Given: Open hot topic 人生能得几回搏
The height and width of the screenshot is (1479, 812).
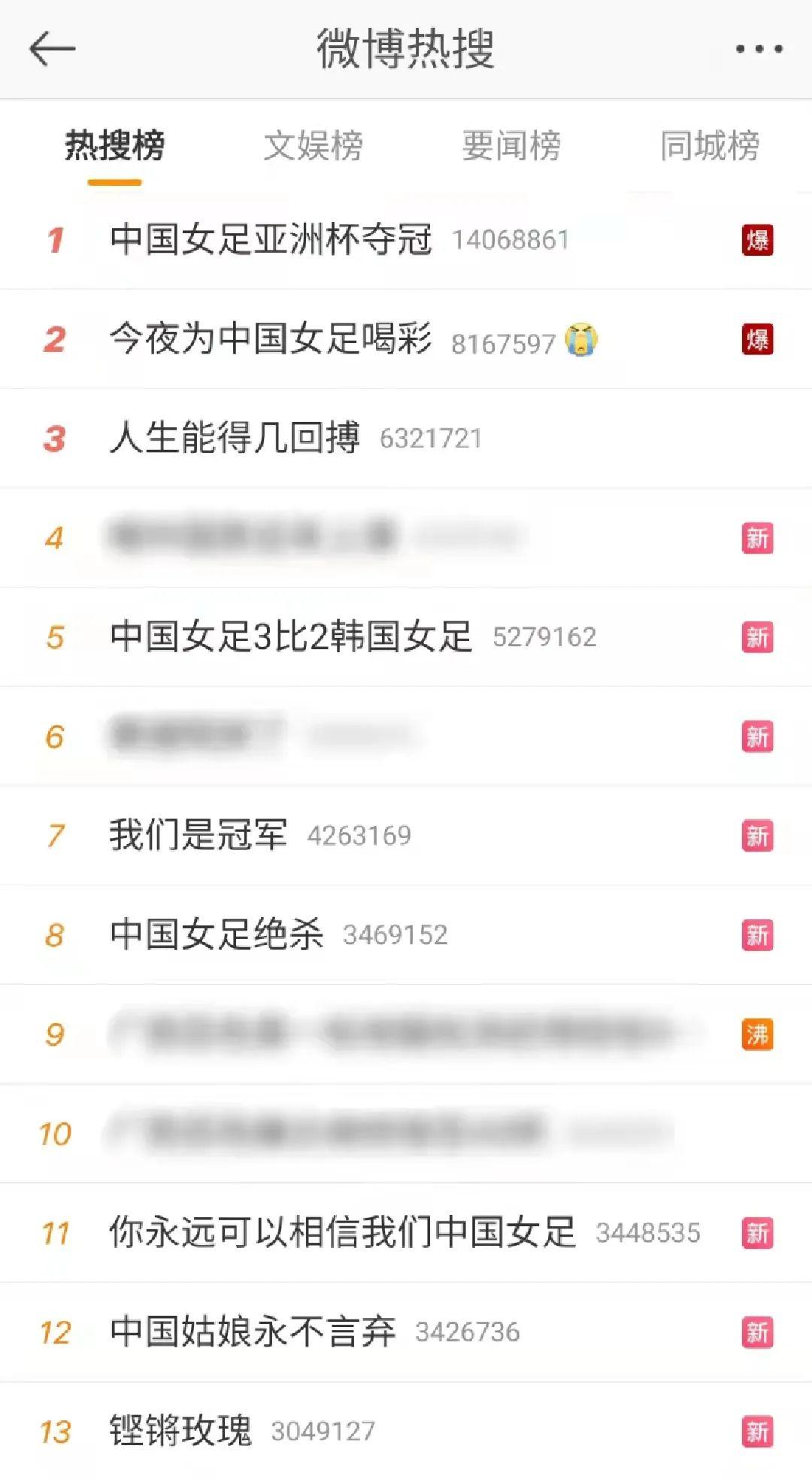Looking at the screenshot, I should [x=235, y=439].
